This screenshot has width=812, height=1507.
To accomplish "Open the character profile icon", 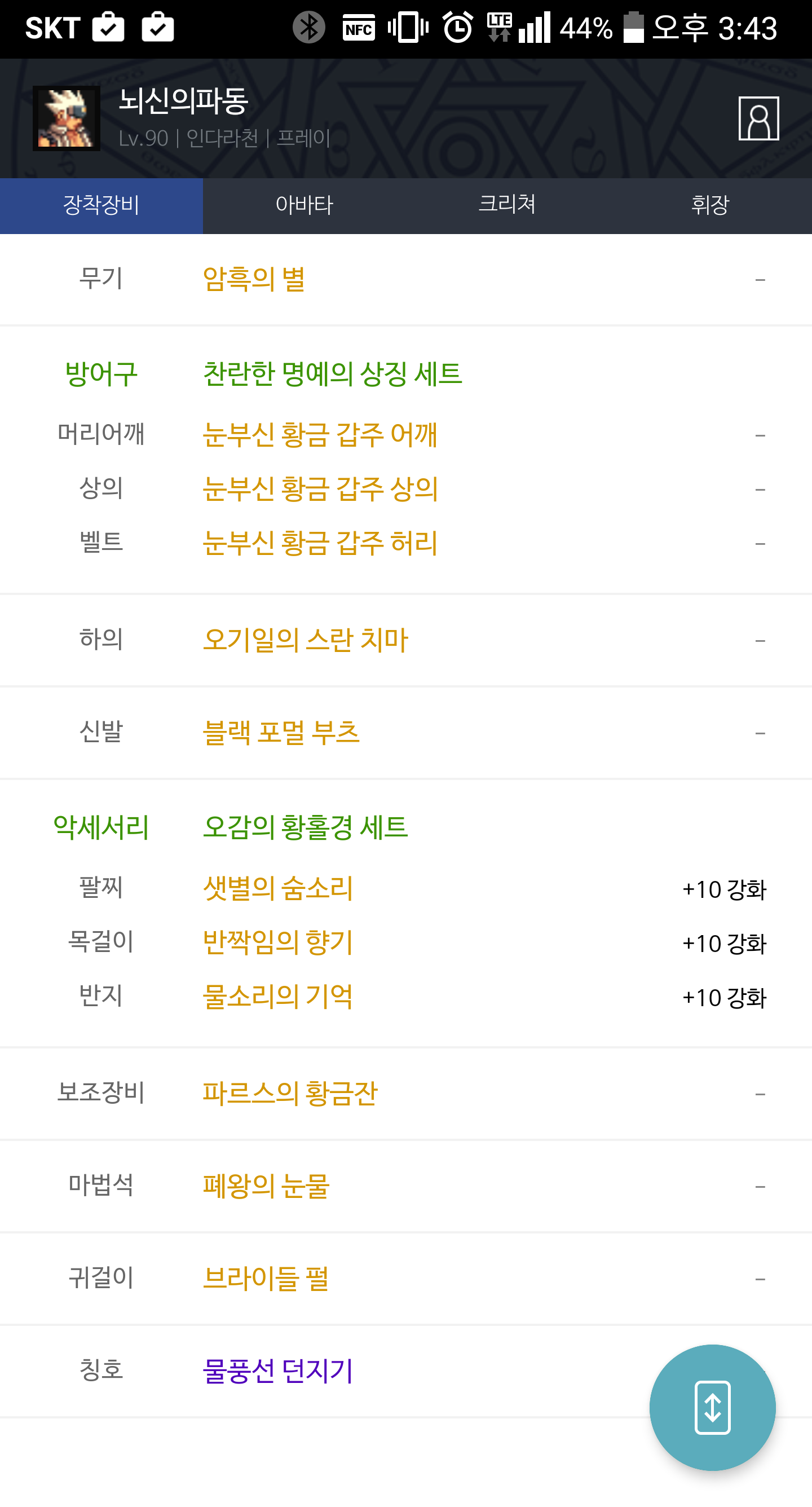I will [x=758, y=118].
